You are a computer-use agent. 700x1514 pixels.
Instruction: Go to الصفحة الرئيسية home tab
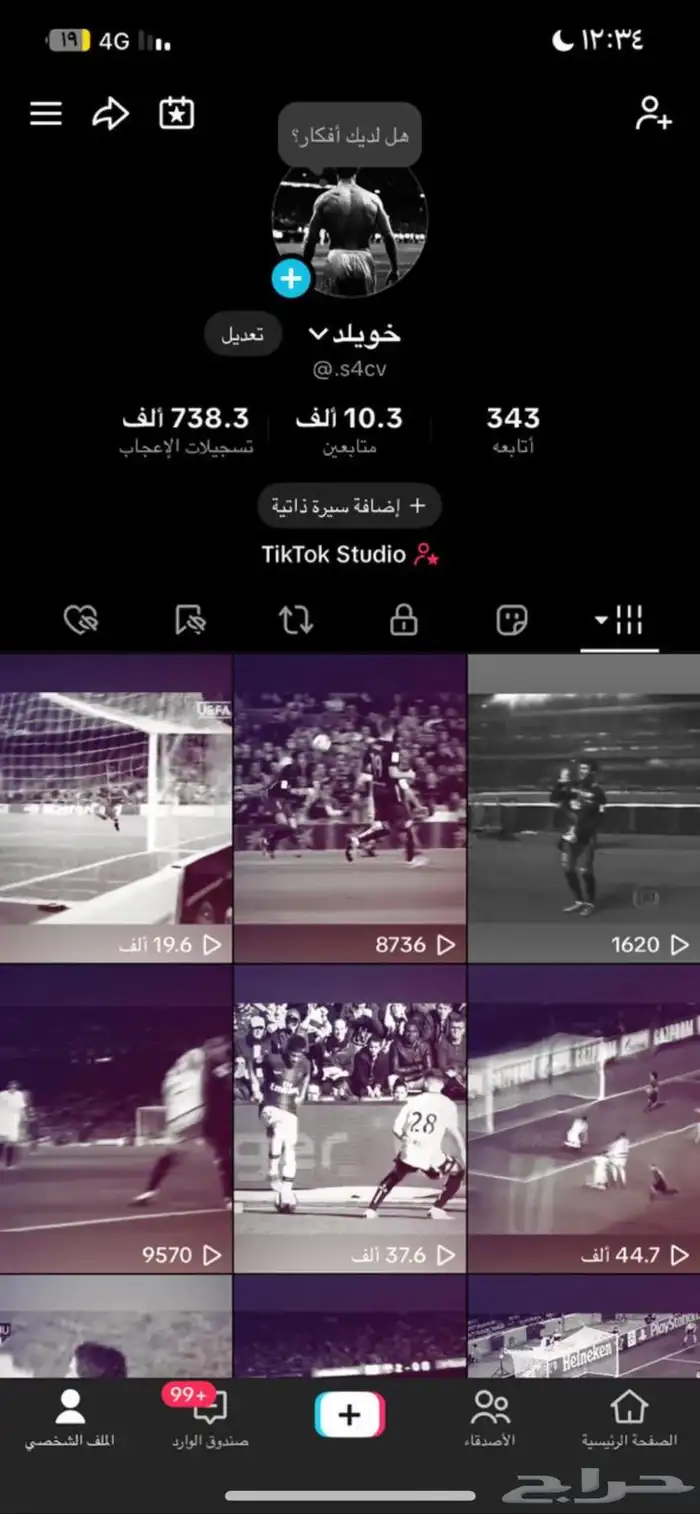click(629, 1418)
